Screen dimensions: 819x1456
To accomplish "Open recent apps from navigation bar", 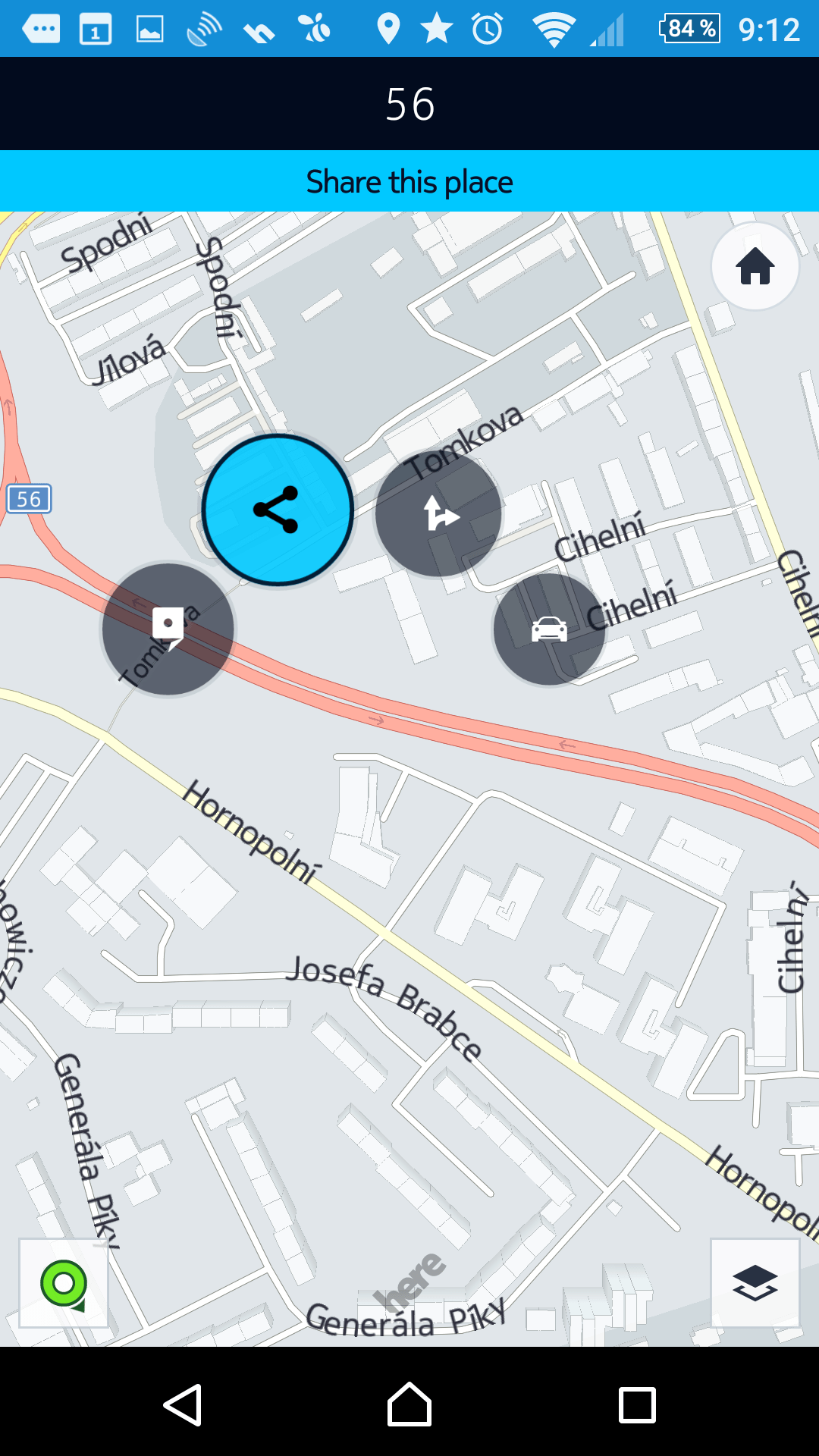I will (637, 1405).
